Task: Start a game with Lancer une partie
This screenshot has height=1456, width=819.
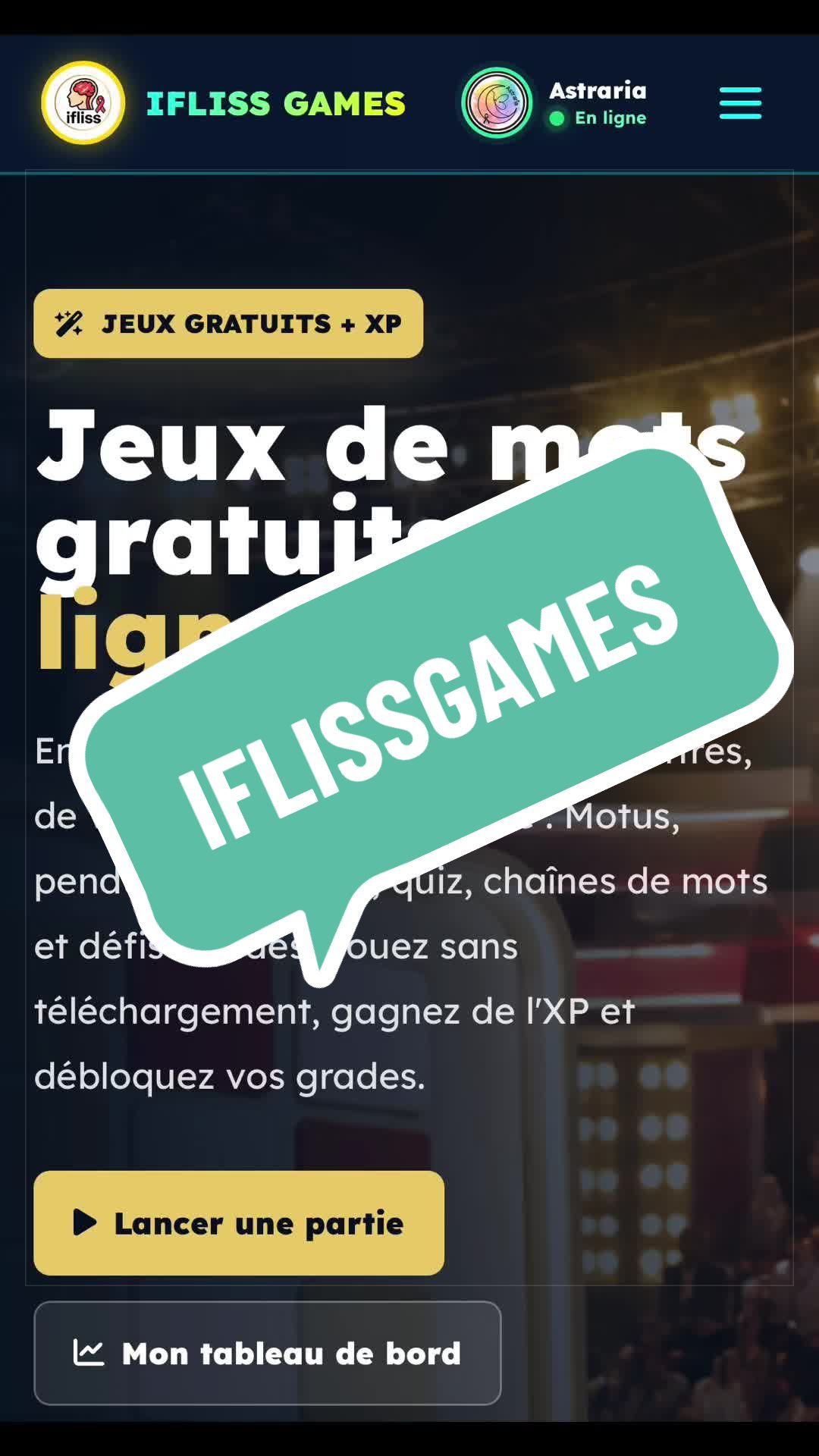Action: pyautogui.click(x=239, y=1223)
